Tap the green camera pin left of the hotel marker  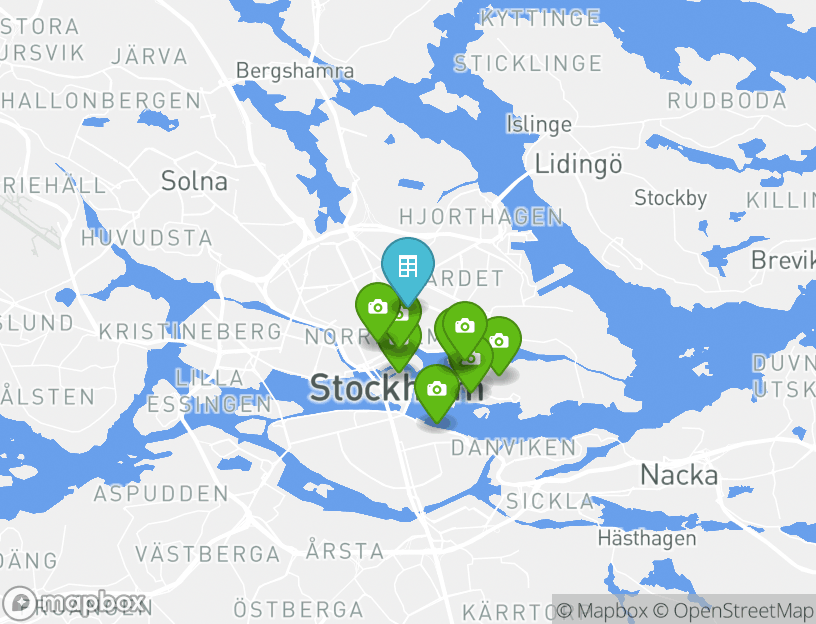pyautogui.click(x=377, y=307)
